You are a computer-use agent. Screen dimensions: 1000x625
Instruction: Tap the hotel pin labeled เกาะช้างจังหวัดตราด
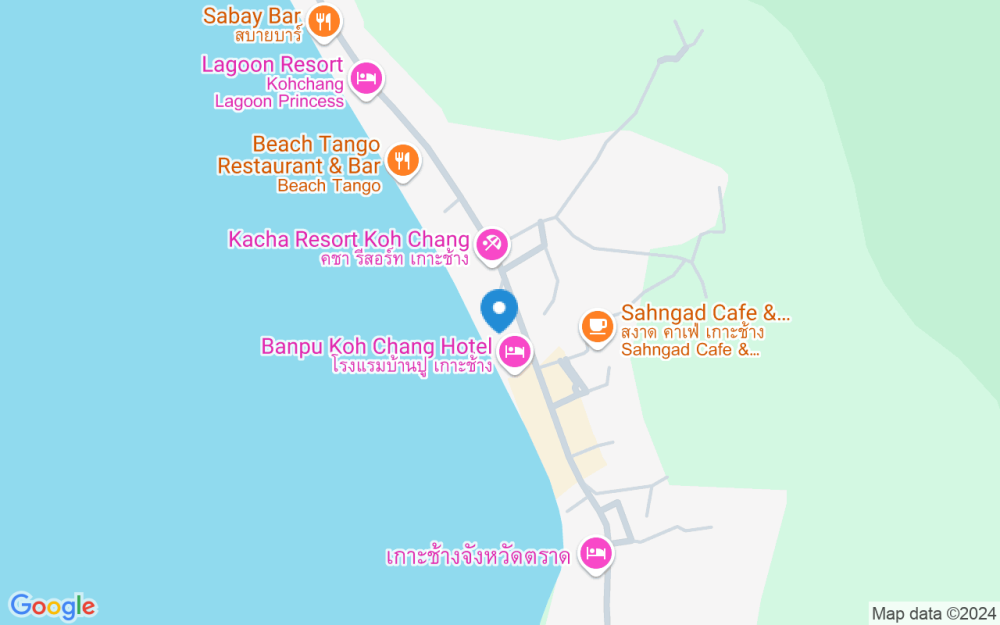coord(597,552)
